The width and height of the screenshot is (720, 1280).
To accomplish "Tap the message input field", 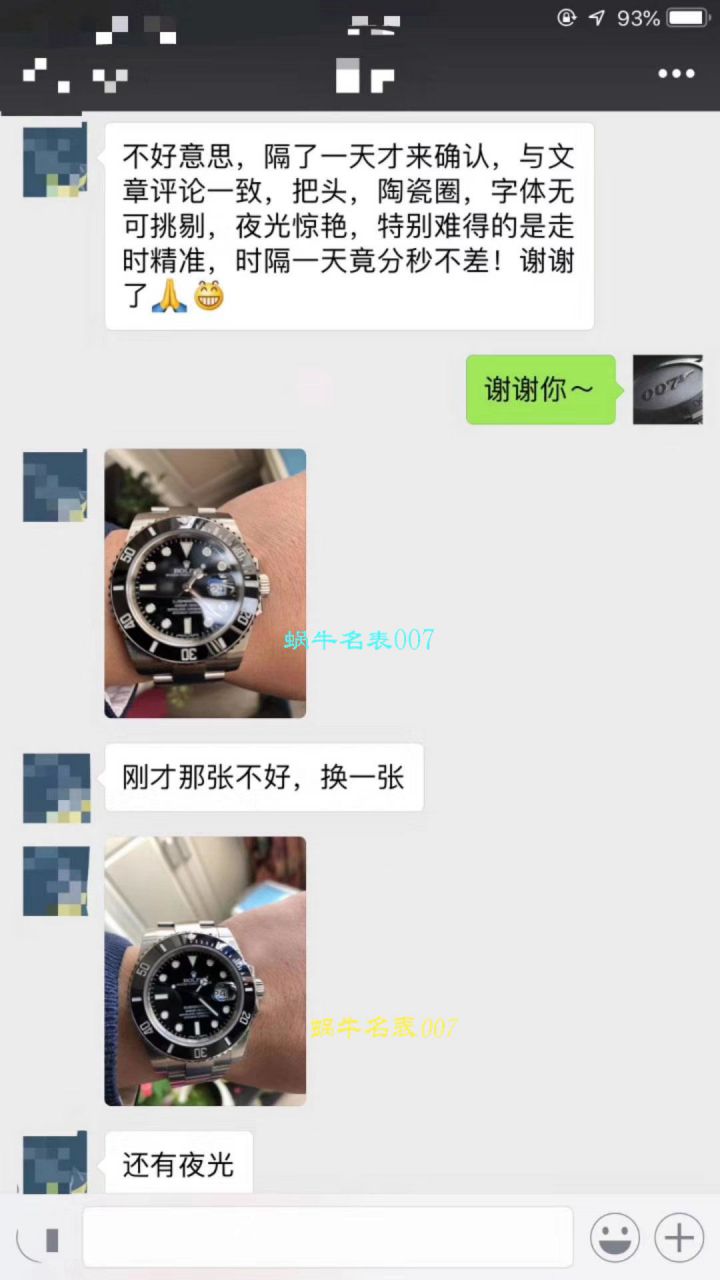I will click(327, 1238).
